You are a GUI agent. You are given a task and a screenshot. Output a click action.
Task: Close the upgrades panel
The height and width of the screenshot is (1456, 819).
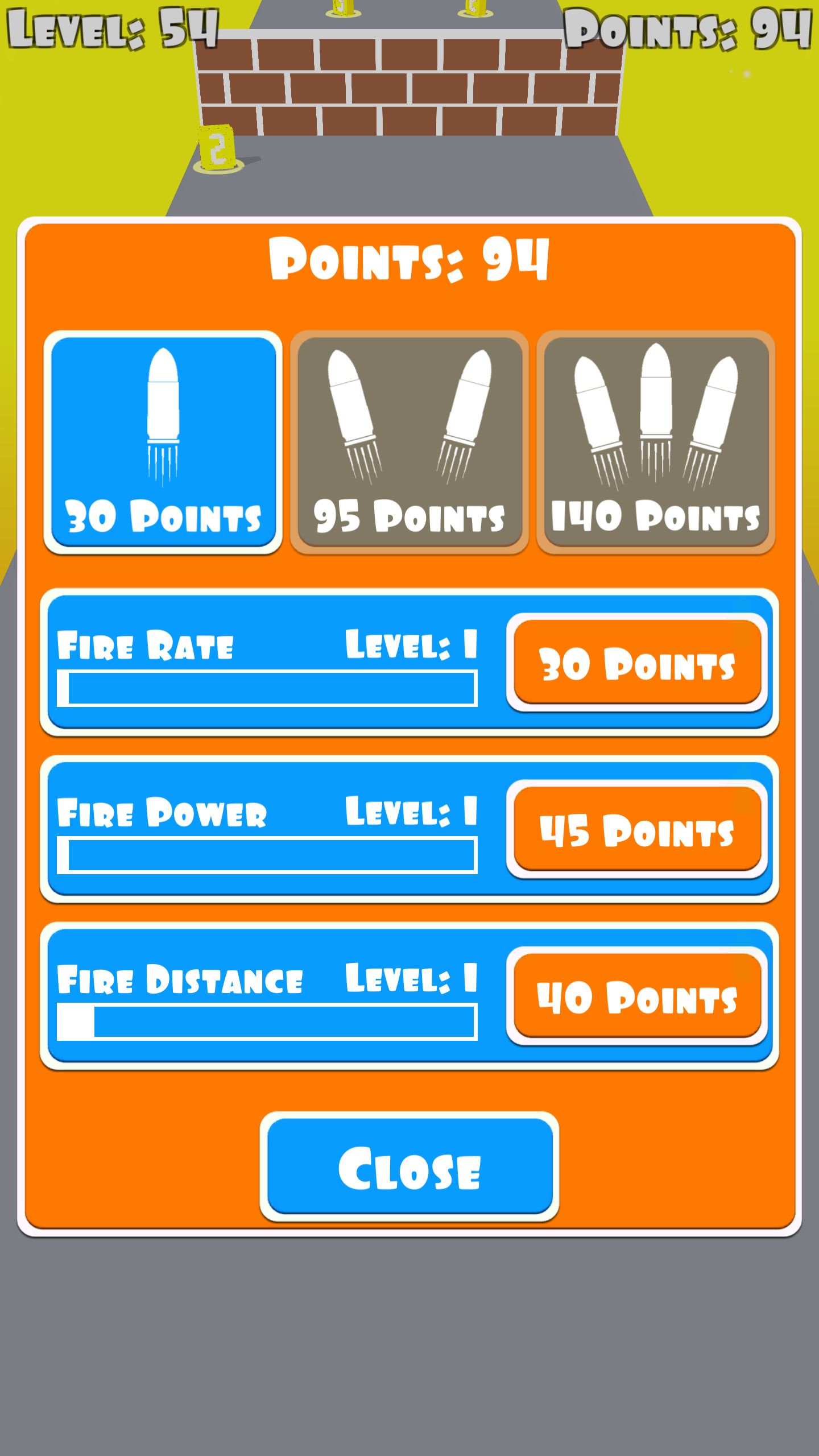(x=409, y=1167)
